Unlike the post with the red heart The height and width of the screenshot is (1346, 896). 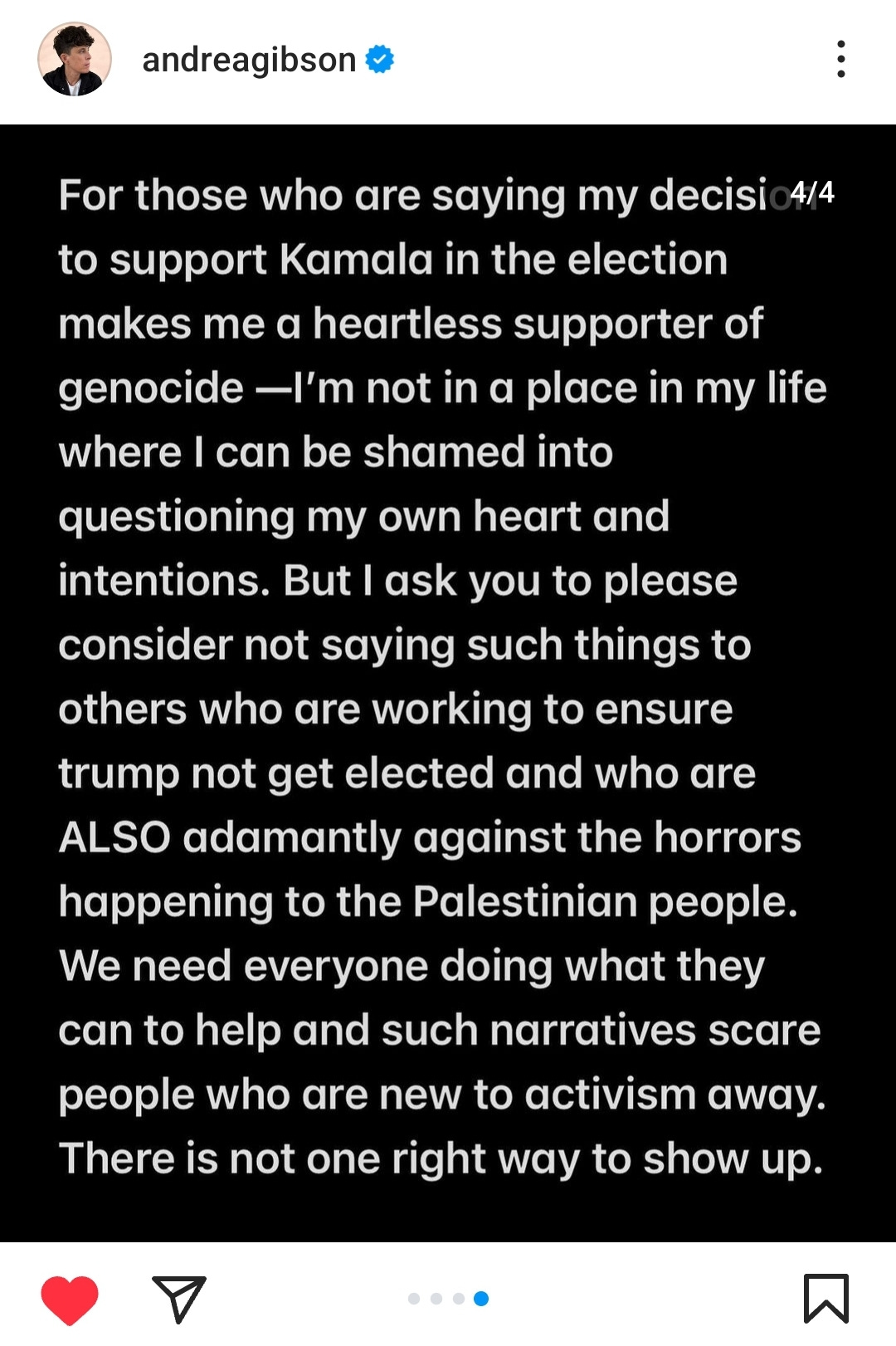[70, 1299]
